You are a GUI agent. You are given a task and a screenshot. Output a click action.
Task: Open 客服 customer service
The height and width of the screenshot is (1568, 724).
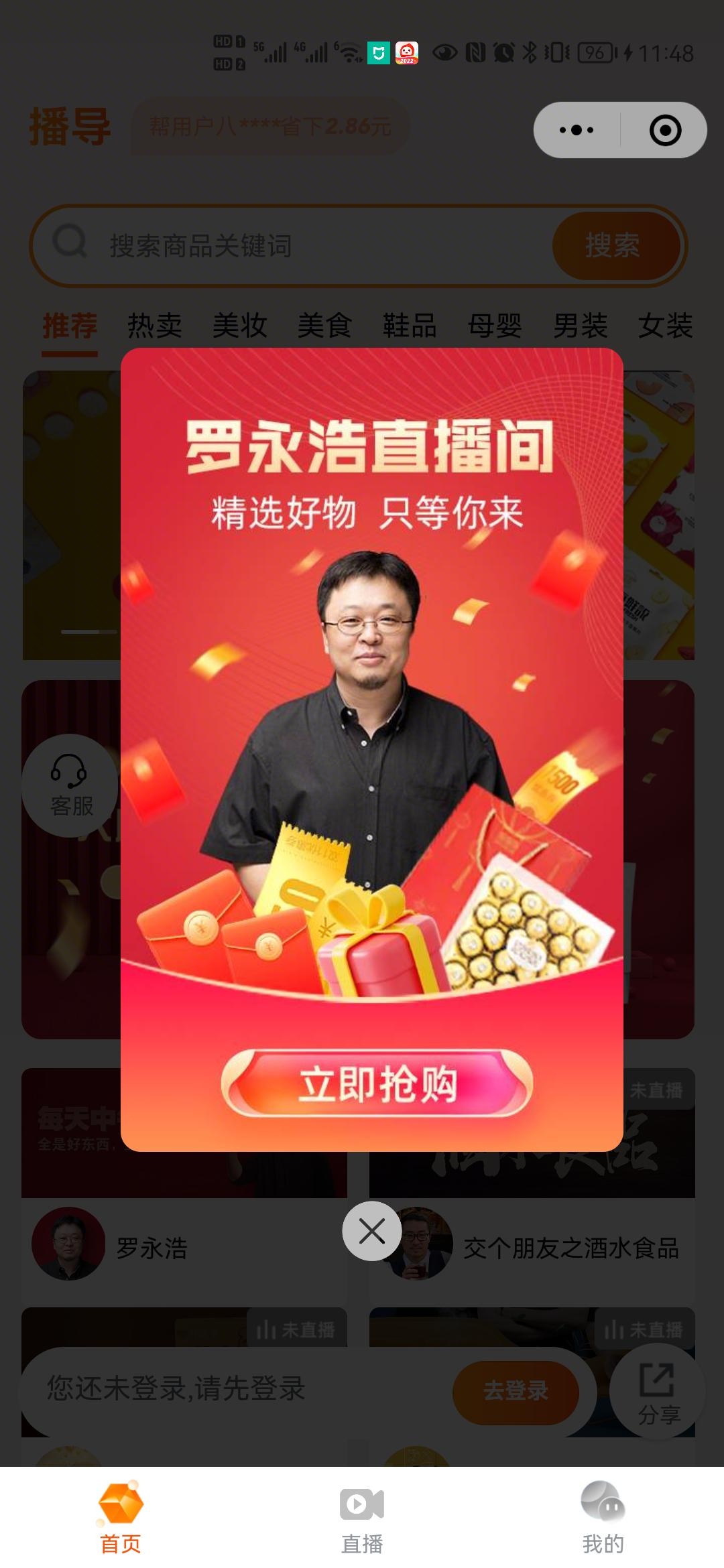coord(70,785)
